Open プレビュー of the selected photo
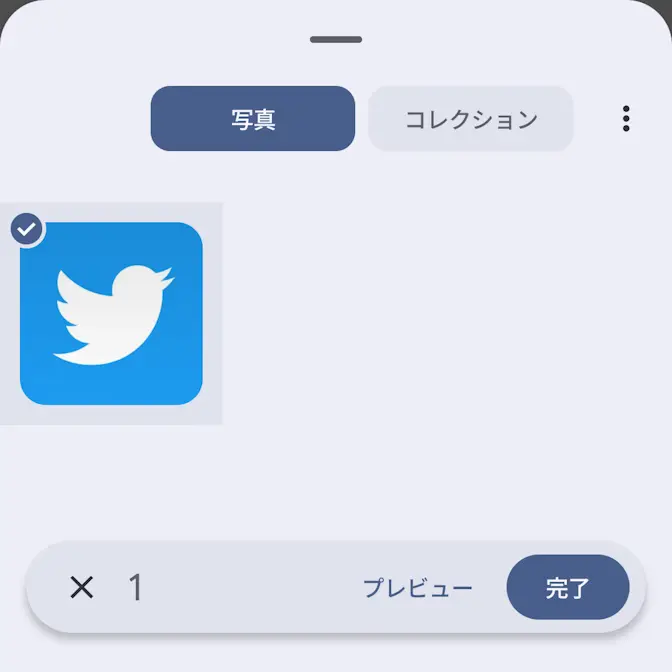This screenshot has width=672, height=672. 418,588
